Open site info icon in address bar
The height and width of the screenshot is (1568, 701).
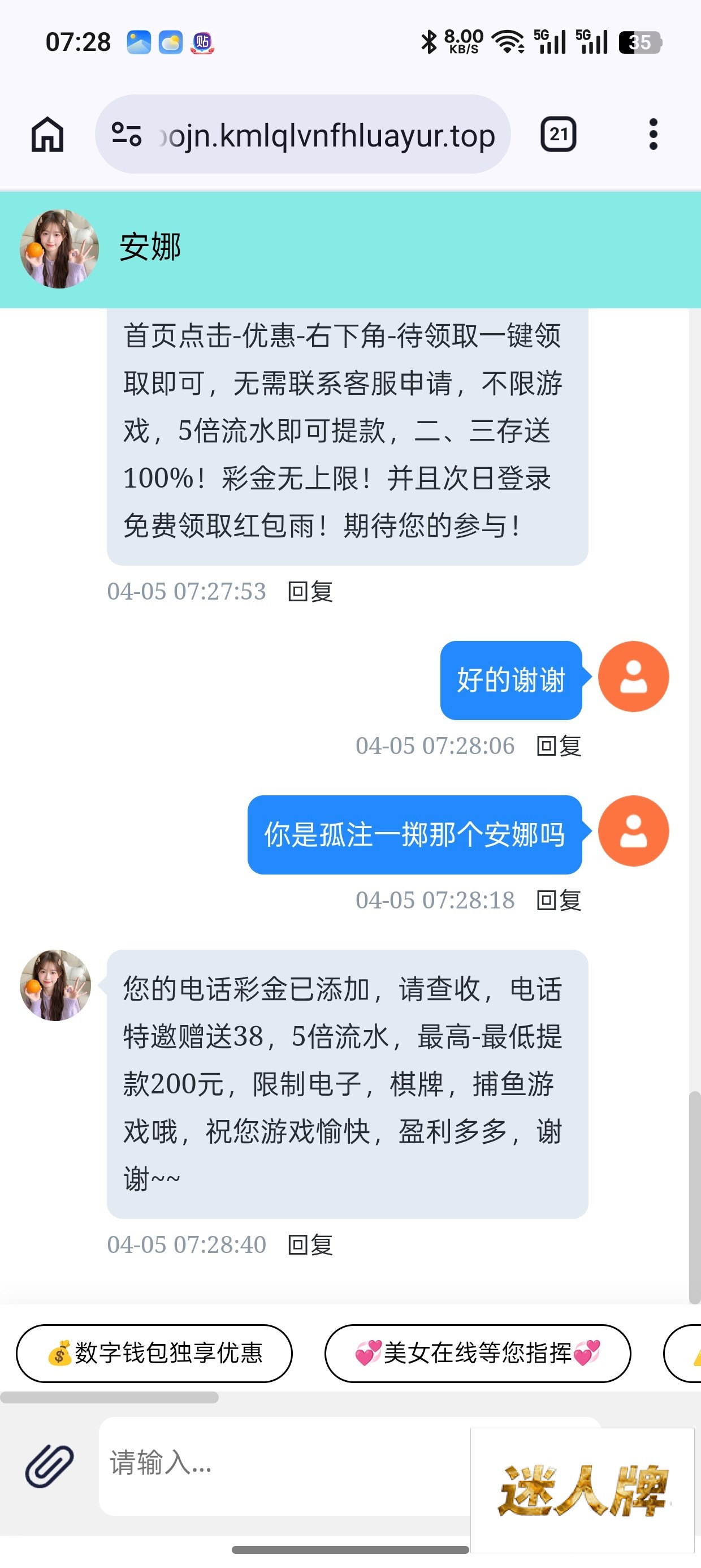tap(127, 135)
